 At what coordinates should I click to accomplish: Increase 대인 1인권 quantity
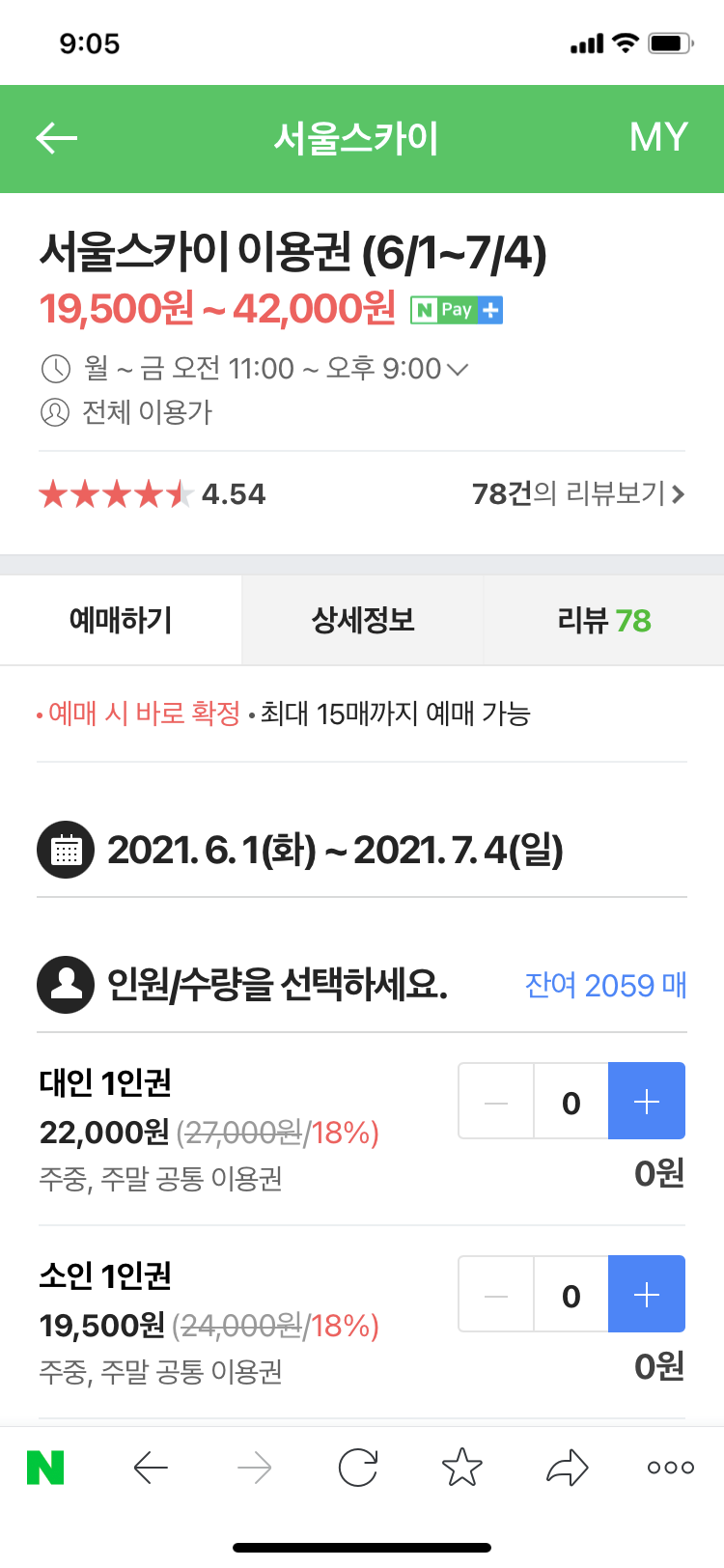[x=647, y=1101]
